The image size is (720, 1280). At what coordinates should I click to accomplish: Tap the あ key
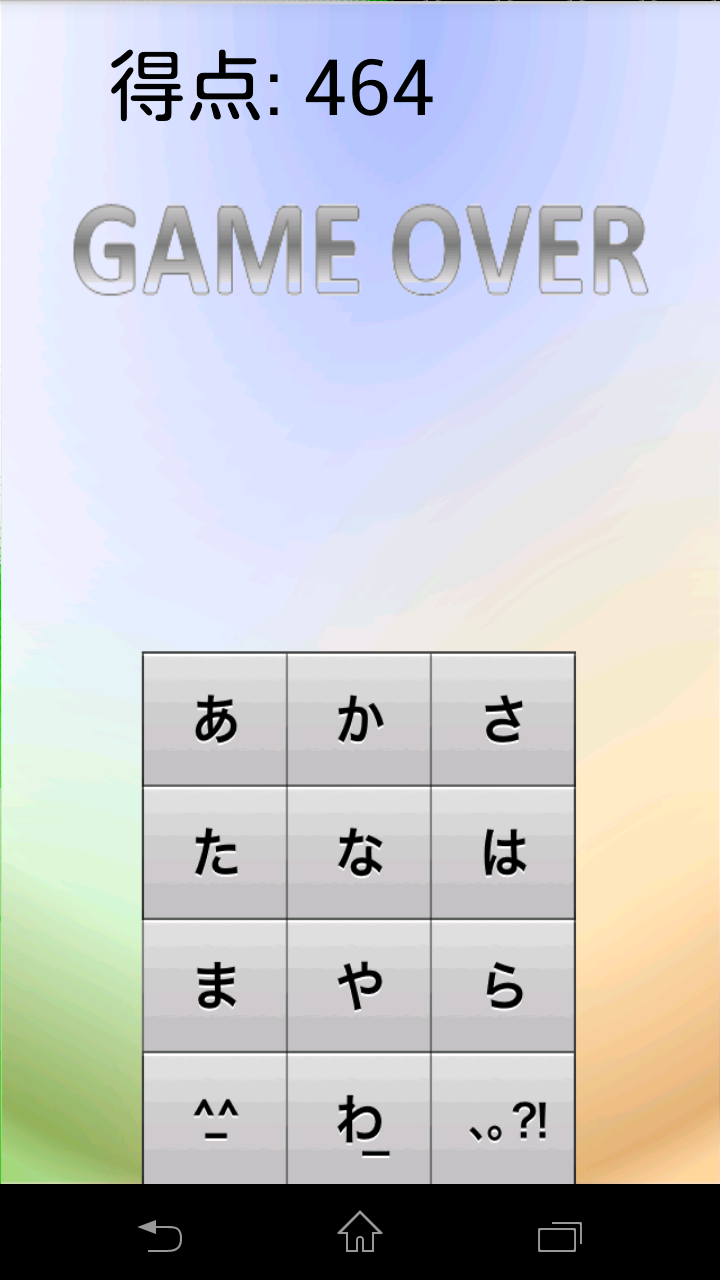pos(215,719)
